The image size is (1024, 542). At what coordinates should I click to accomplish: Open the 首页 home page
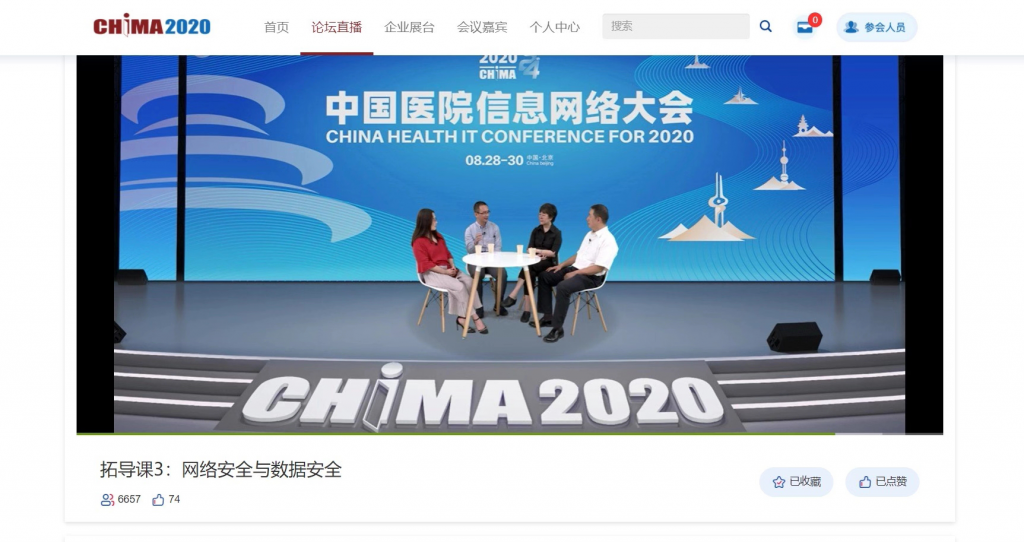coord(276,27)
